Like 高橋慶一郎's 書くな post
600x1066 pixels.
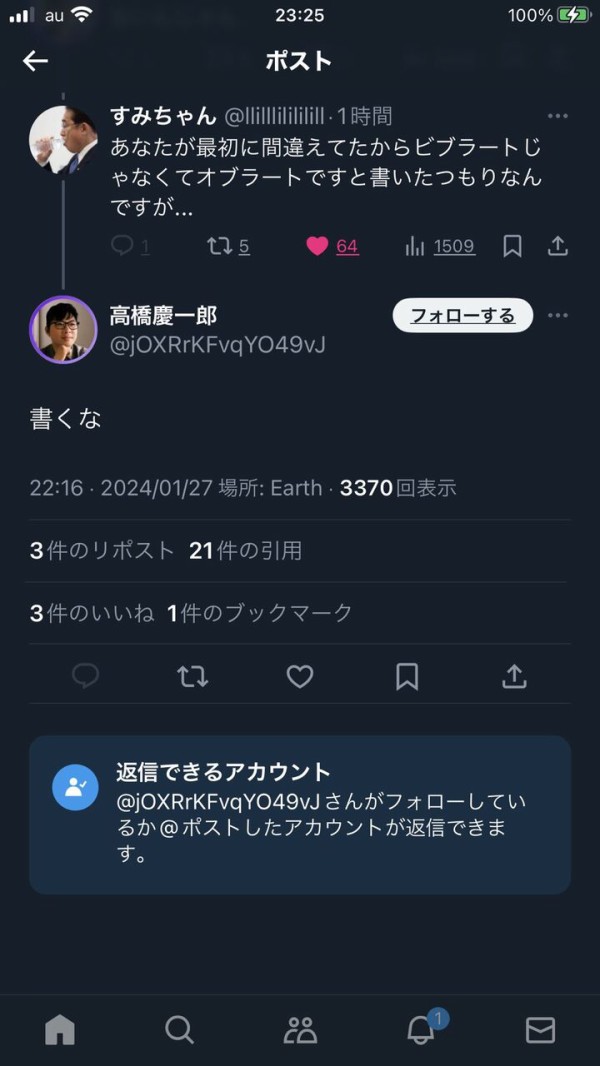pos(300,677)
